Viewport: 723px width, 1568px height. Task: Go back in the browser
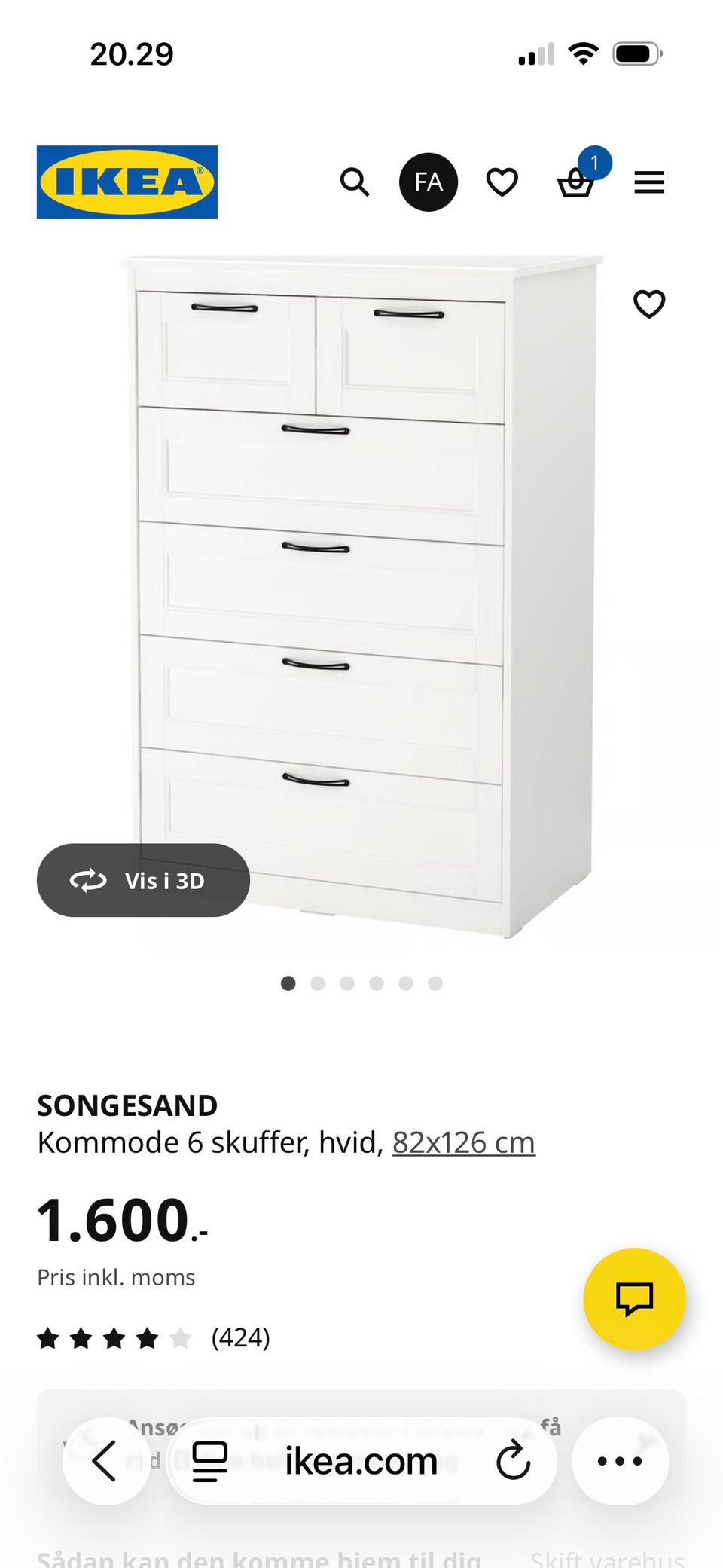(x=105, y=1460)
